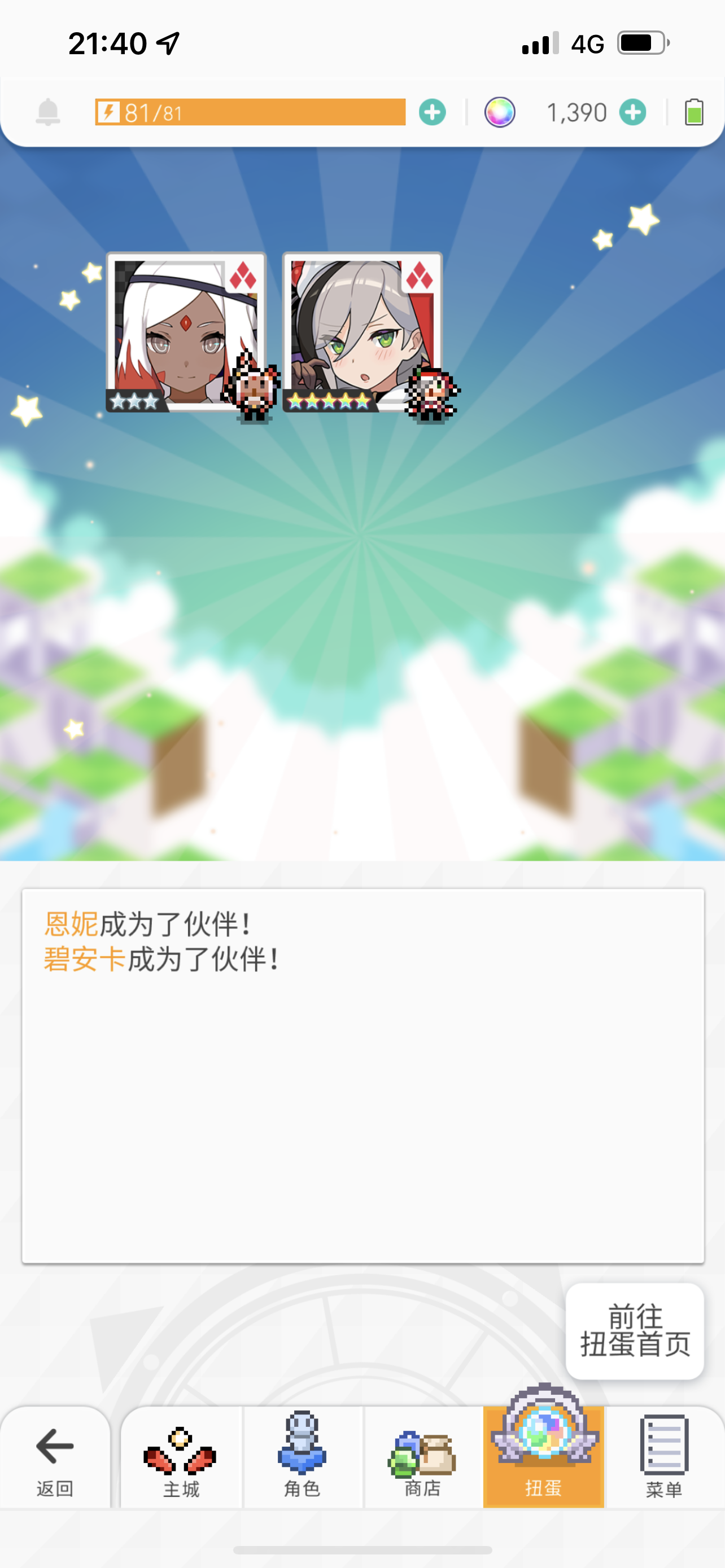Select the rainbow prism currency icon

pyautogui.click(x=501, y=112)
